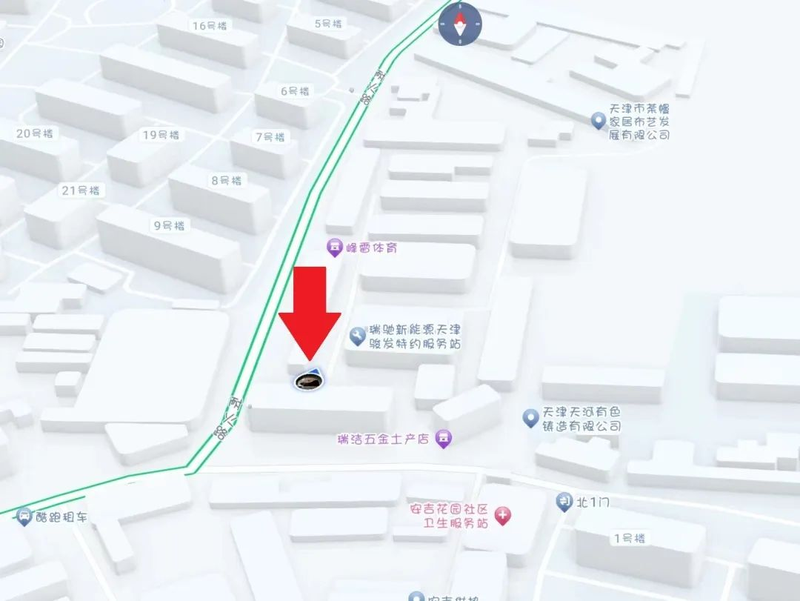Open the 瑞洁五金土产店 shop marker
Image resolution: width=800 pixels, height=601 pixels.
tap(444, 438)
